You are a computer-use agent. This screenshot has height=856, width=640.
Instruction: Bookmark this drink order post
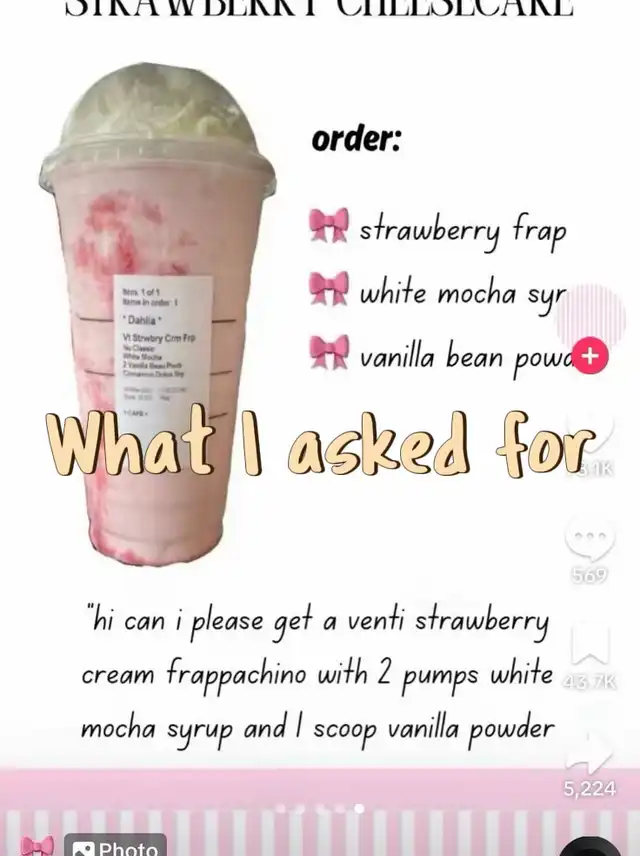coord(590,645)
